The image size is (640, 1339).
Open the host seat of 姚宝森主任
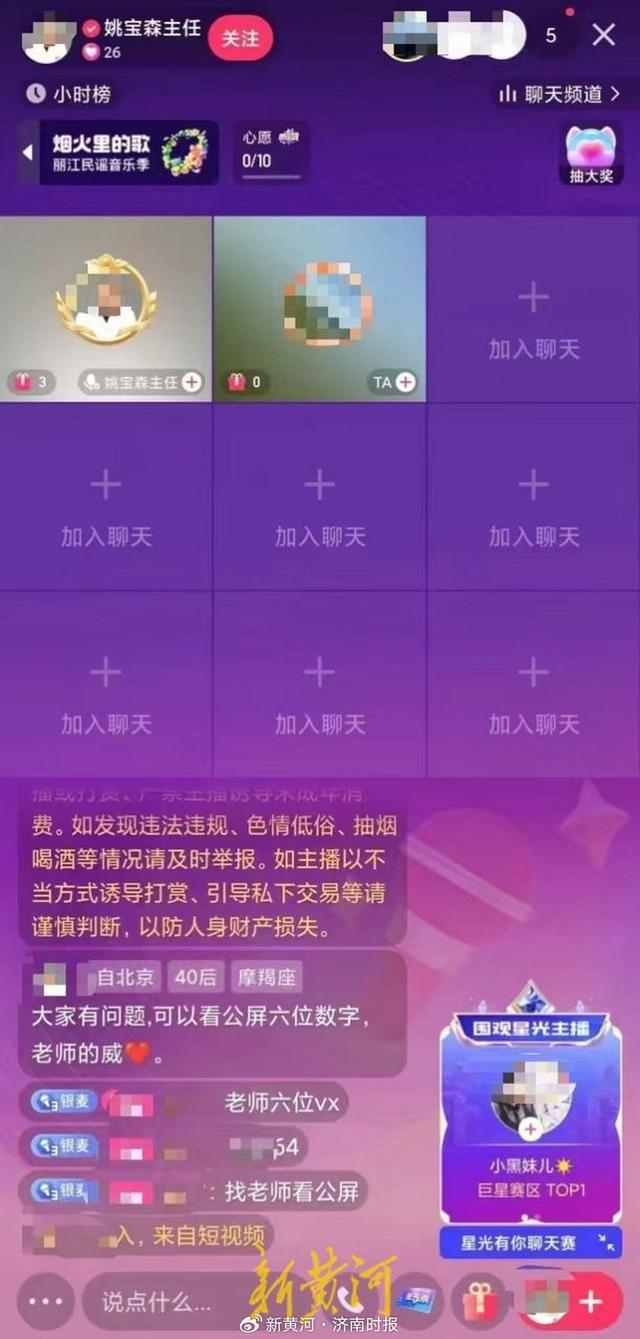(x=105, y=307)
